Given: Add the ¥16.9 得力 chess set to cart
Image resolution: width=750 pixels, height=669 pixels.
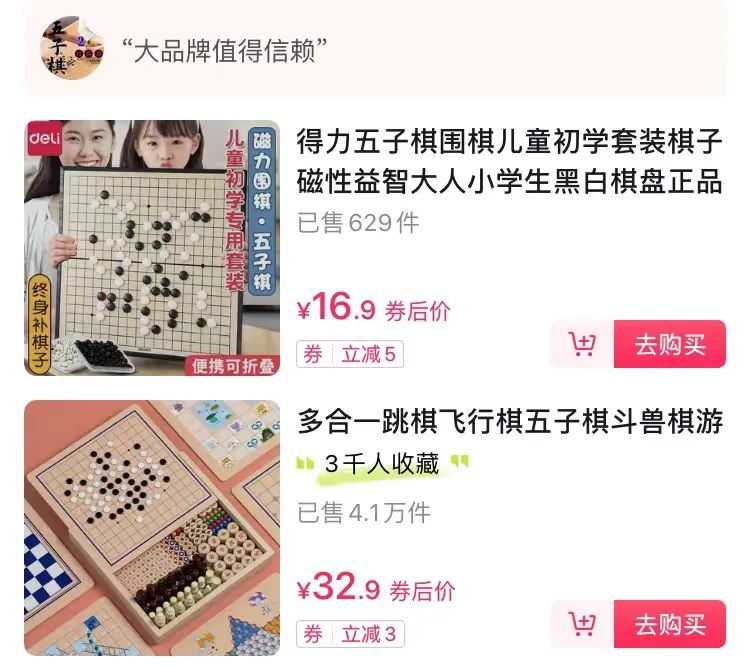Looking at the screenshot, I should coord(581,345).
